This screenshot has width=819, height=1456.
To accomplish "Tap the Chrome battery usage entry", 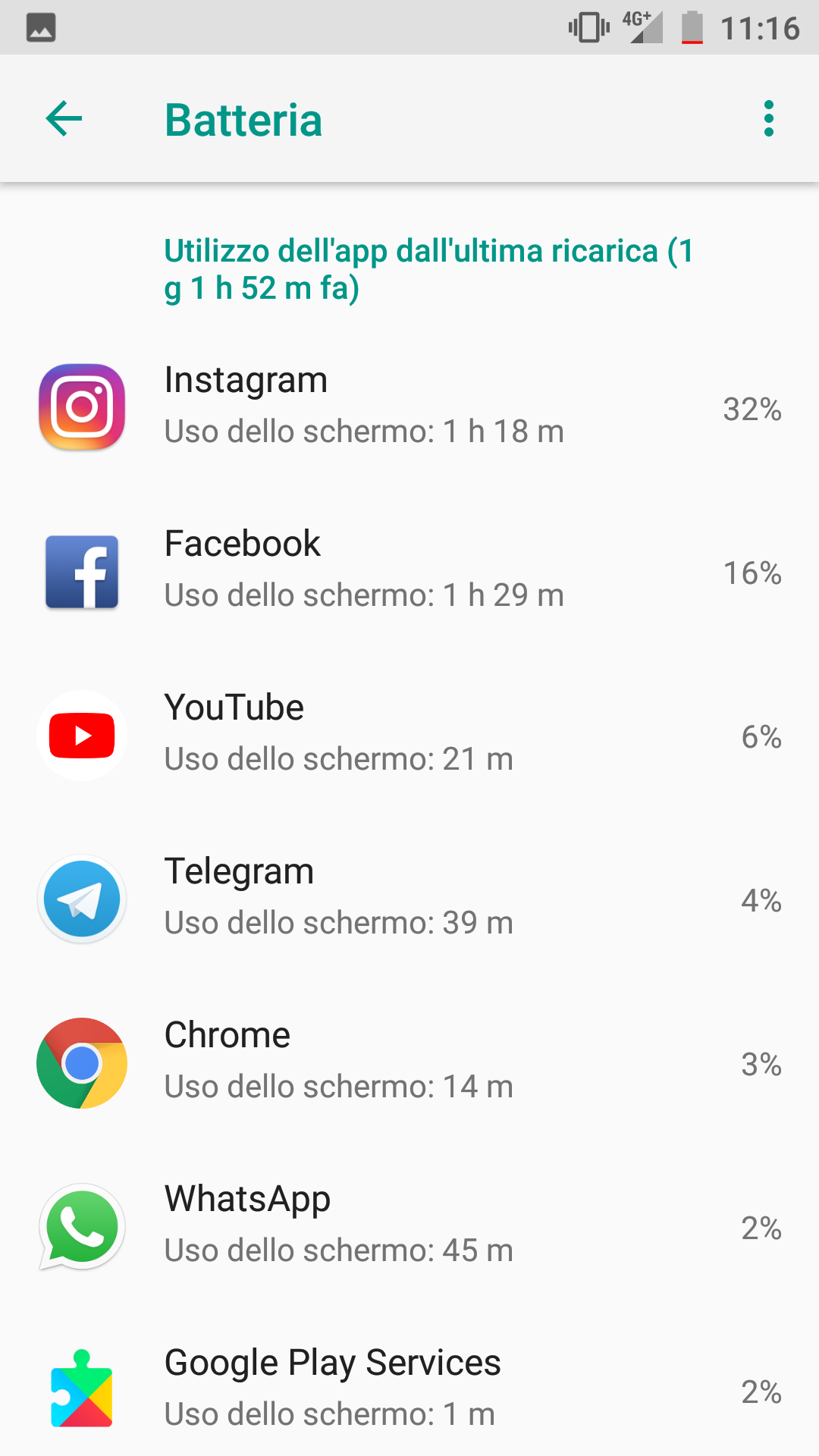I will 409,1062.
